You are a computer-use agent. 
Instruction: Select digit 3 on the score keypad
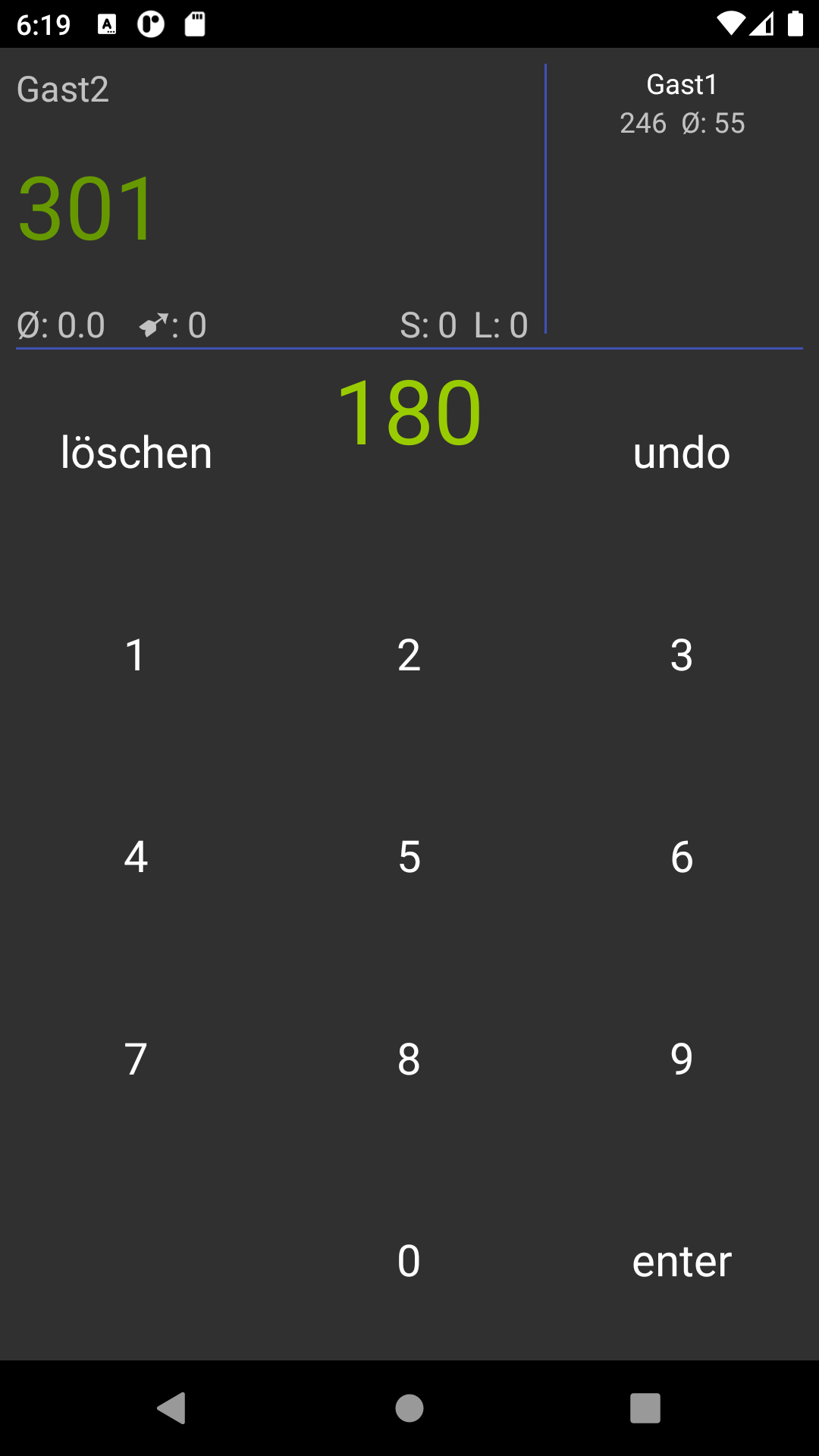[682, 654]
